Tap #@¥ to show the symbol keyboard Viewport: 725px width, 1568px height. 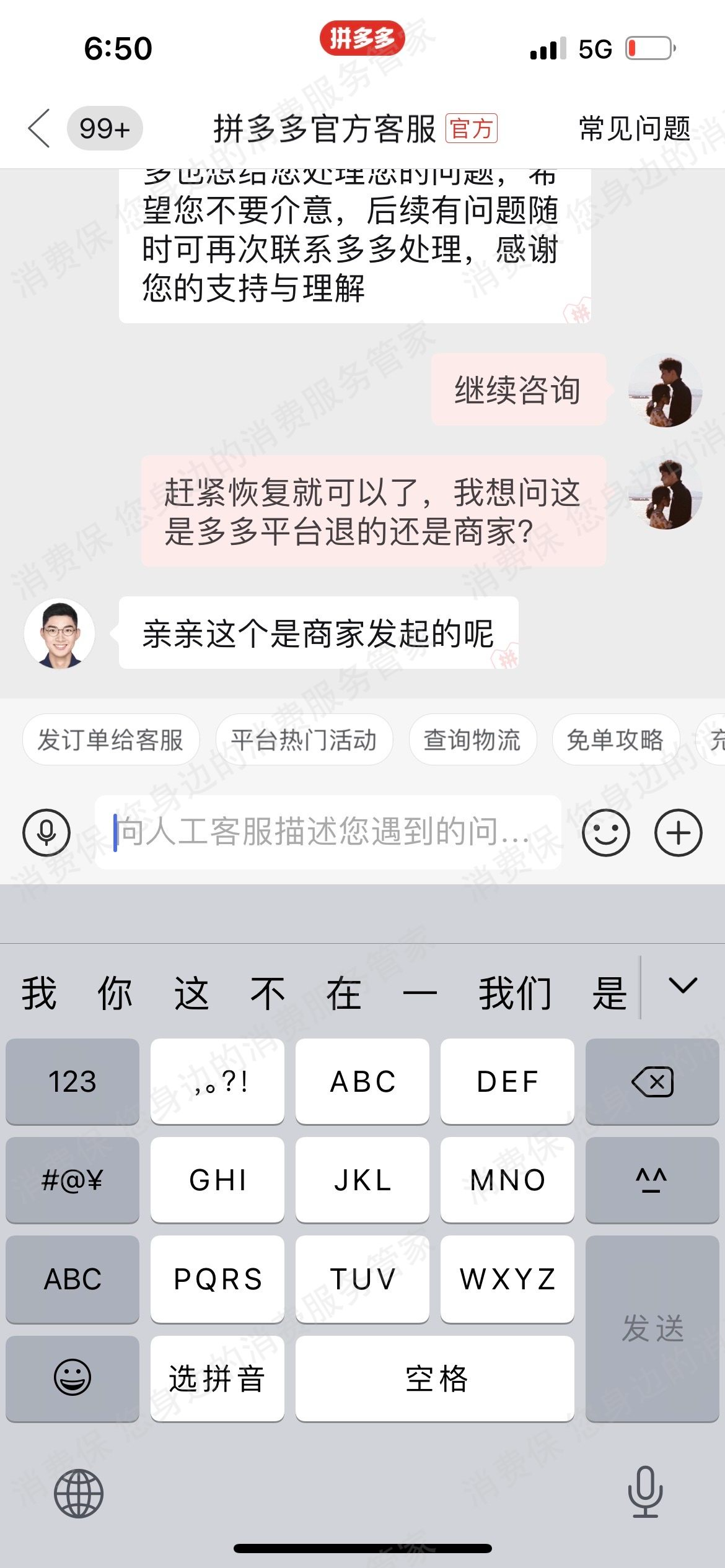72,1181
